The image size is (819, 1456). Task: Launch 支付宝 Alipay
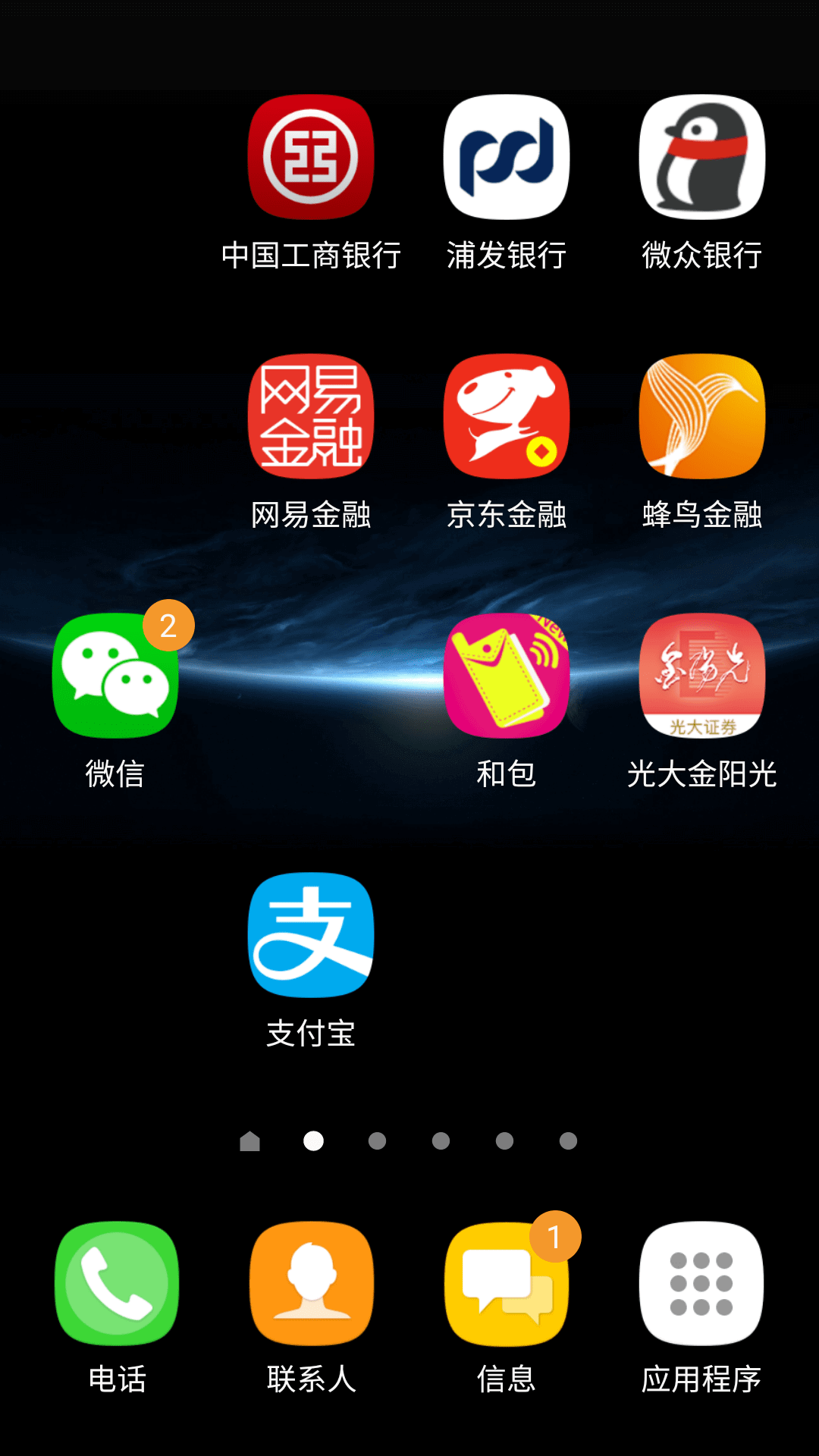[311, 935]
